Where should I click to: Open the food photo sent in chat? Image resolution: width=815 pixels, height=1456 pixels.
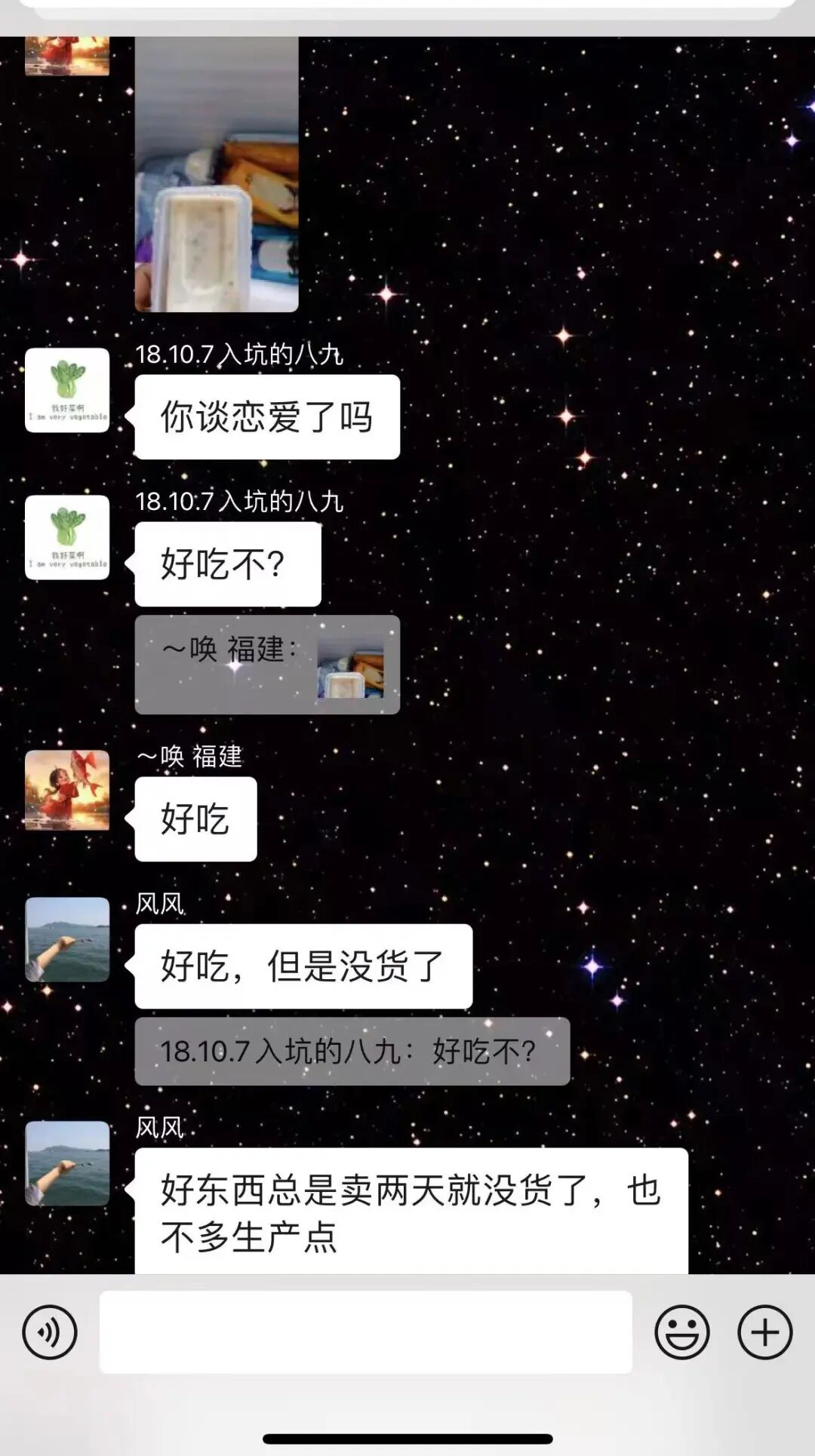[x=217, y=174]
